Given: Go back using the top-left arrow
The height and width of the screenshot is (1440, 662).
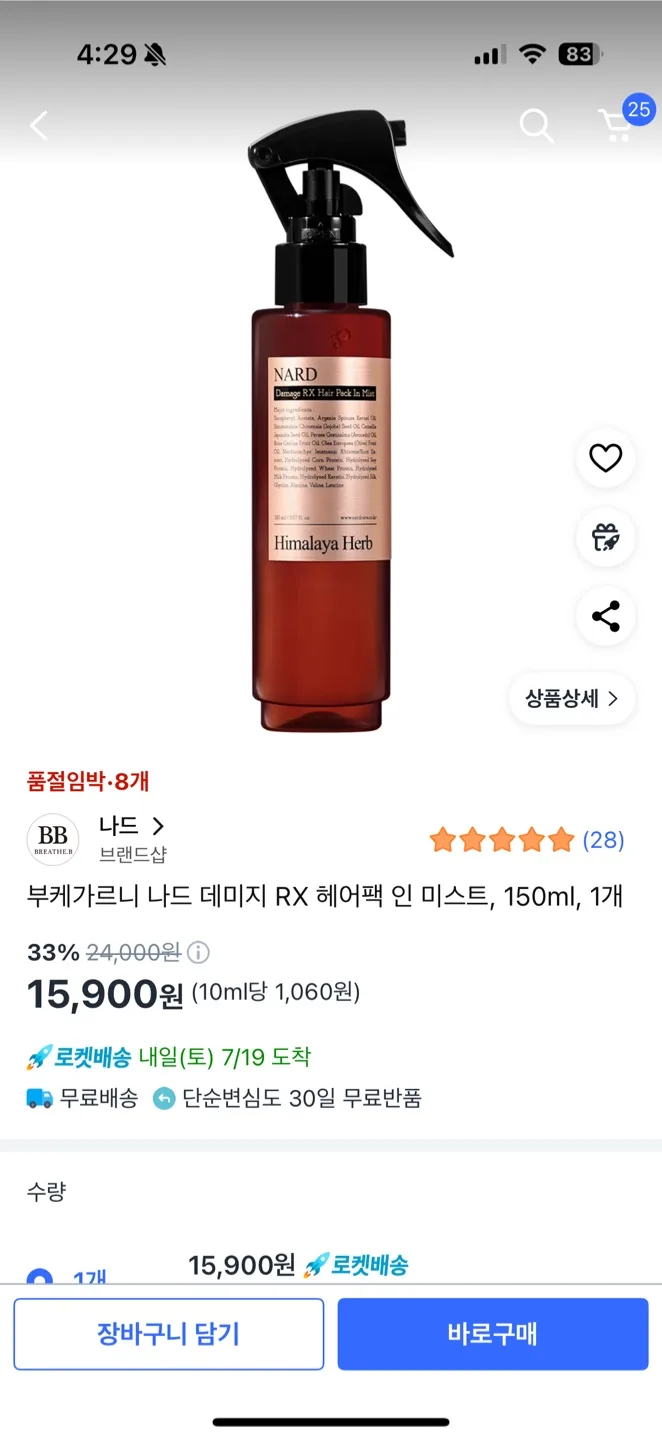Looking at the screenshot, I should (39, 126).
